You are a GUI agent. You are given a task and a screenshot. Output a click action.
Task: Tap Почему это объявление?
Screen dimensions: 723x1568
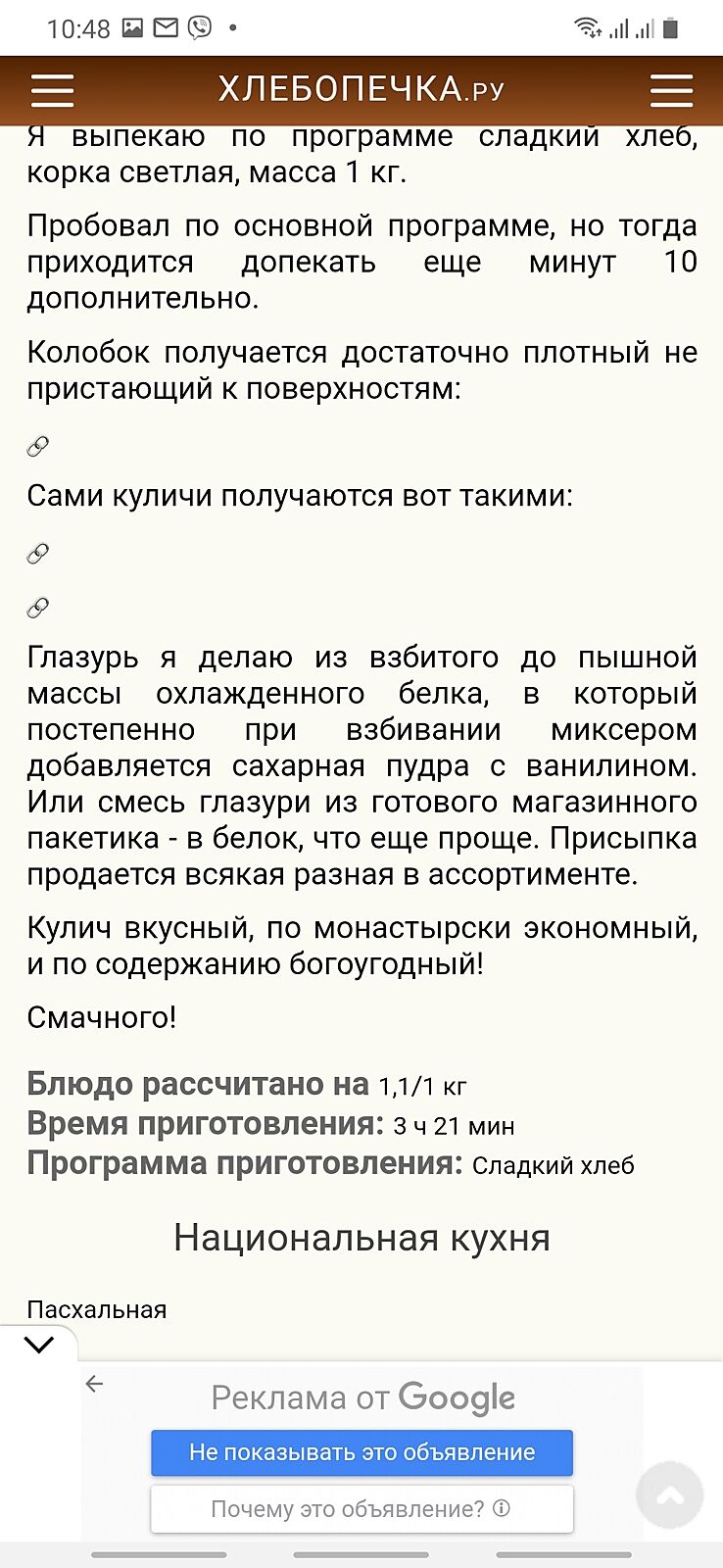point(361,1509)
